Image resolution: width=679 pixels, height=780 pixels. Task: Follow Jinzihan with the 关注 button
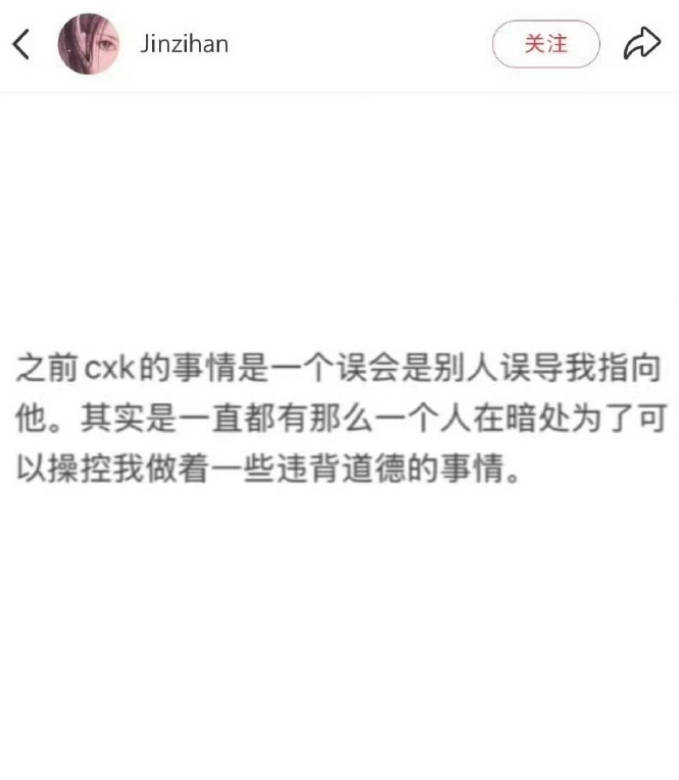point(546,44)
